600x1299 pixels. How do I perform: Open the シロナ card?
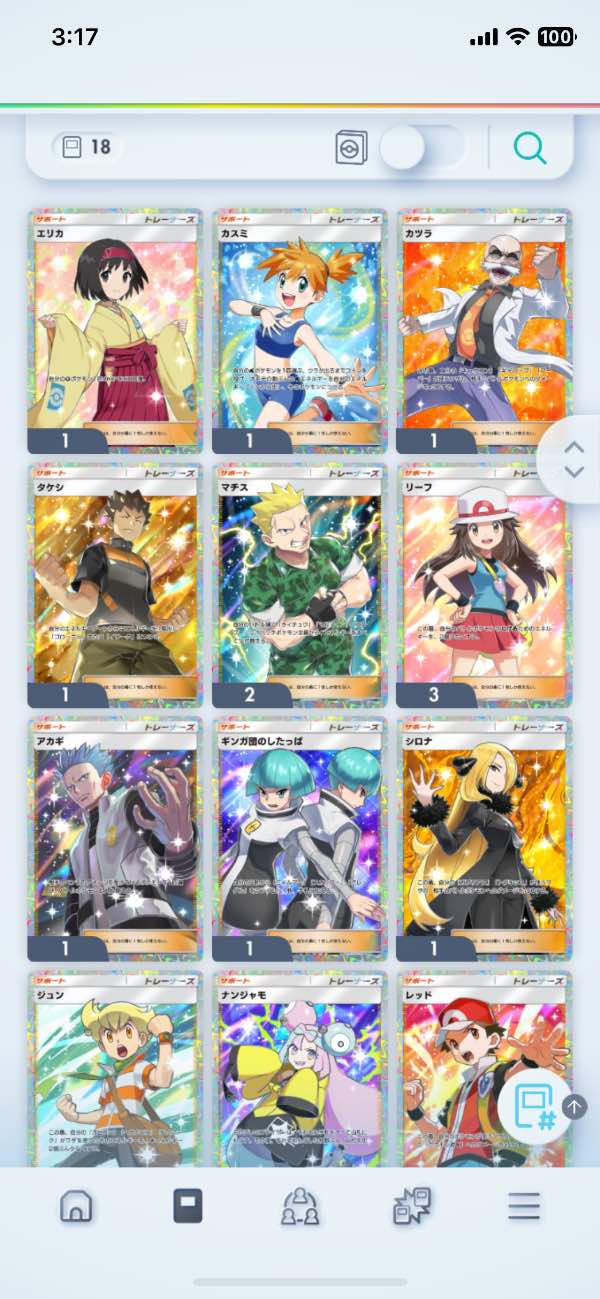click(x=484, y=838)
